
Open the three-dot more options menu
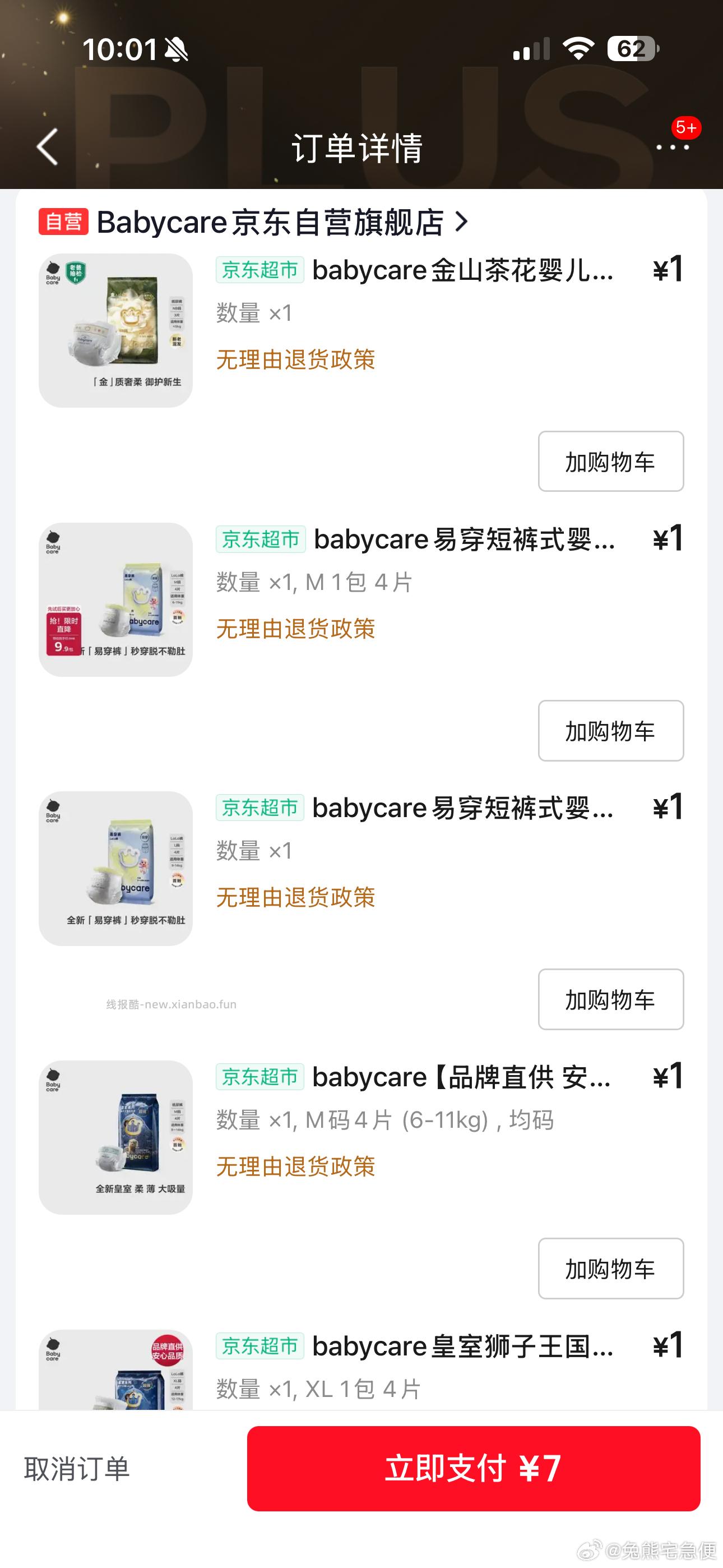[x=673, y=150]
